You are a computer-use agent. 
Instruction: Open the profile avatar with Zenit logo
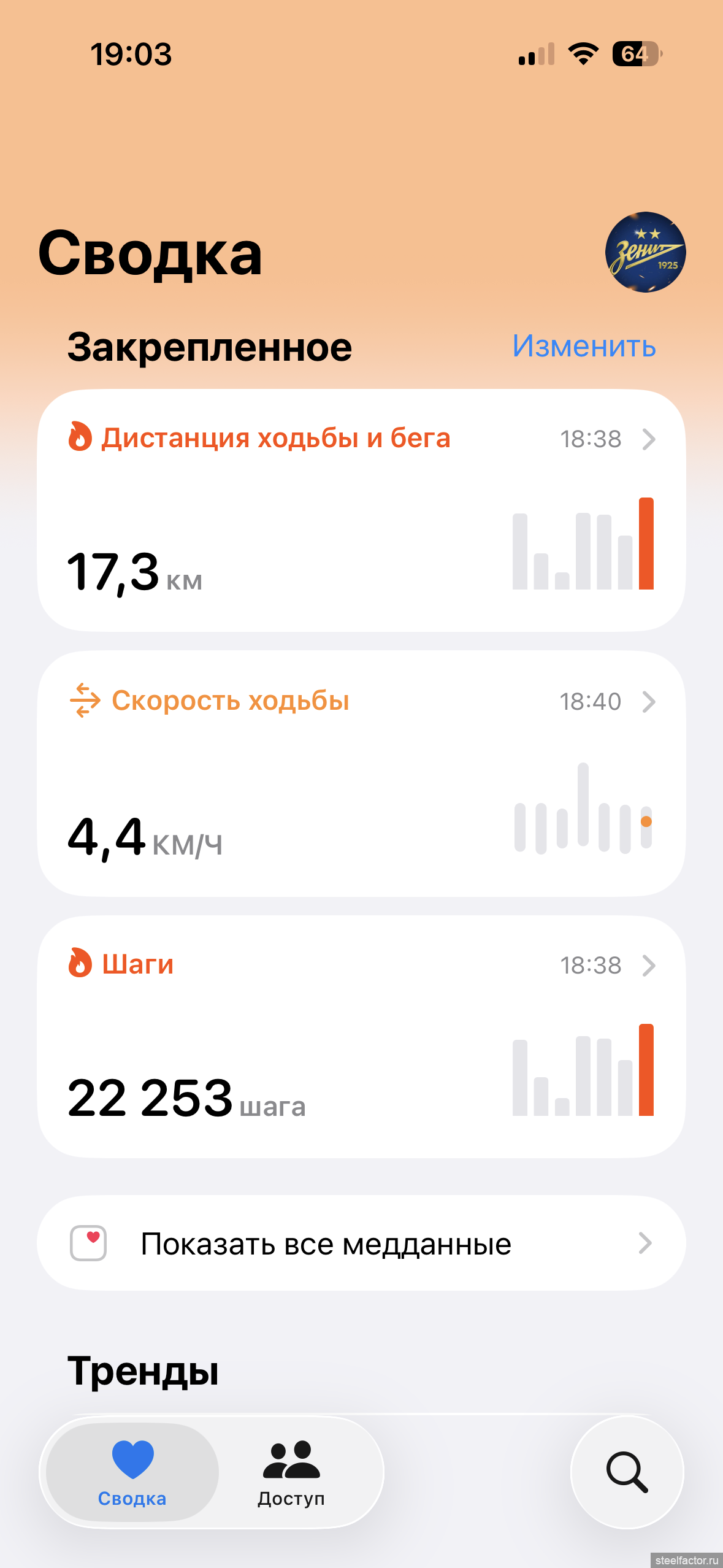pyautogui.click(x=645, y=252)
